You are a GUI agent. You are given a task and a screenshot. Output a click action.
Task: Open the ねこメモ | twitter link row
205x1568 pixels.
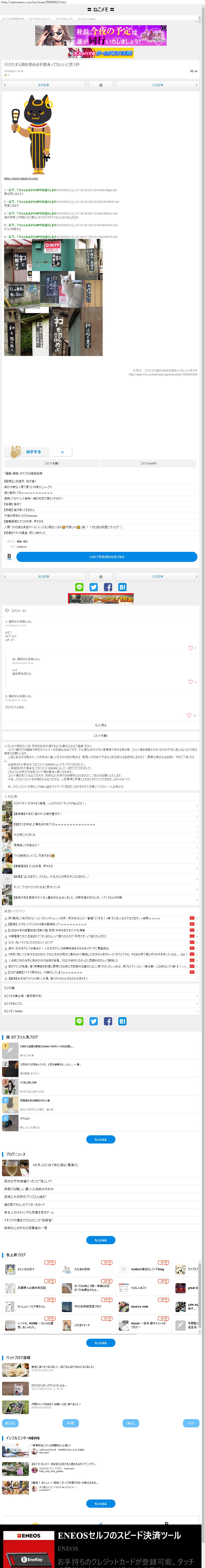101,1011
